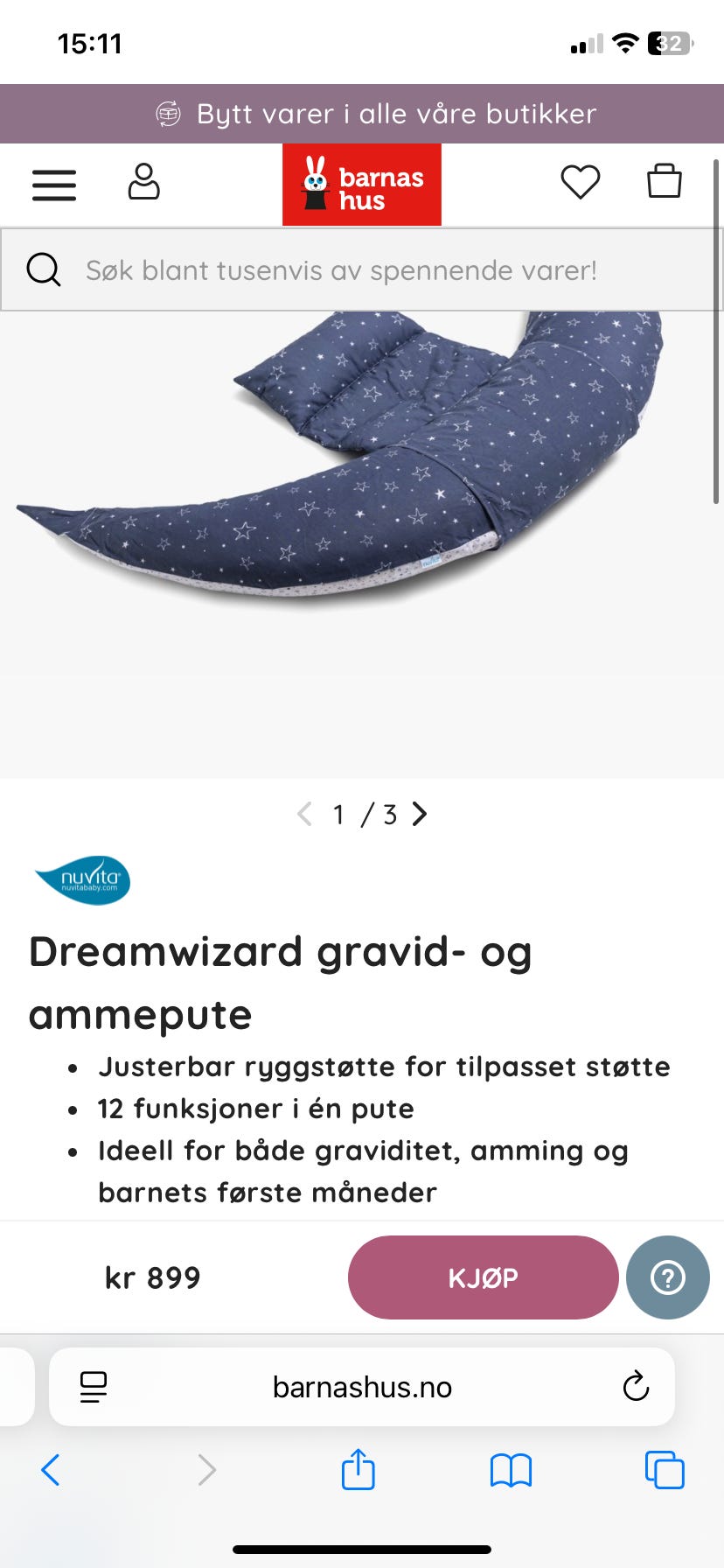Open the help question mark button
724x1568 pixels.
pyautogui.click(x=668, y=1277)
